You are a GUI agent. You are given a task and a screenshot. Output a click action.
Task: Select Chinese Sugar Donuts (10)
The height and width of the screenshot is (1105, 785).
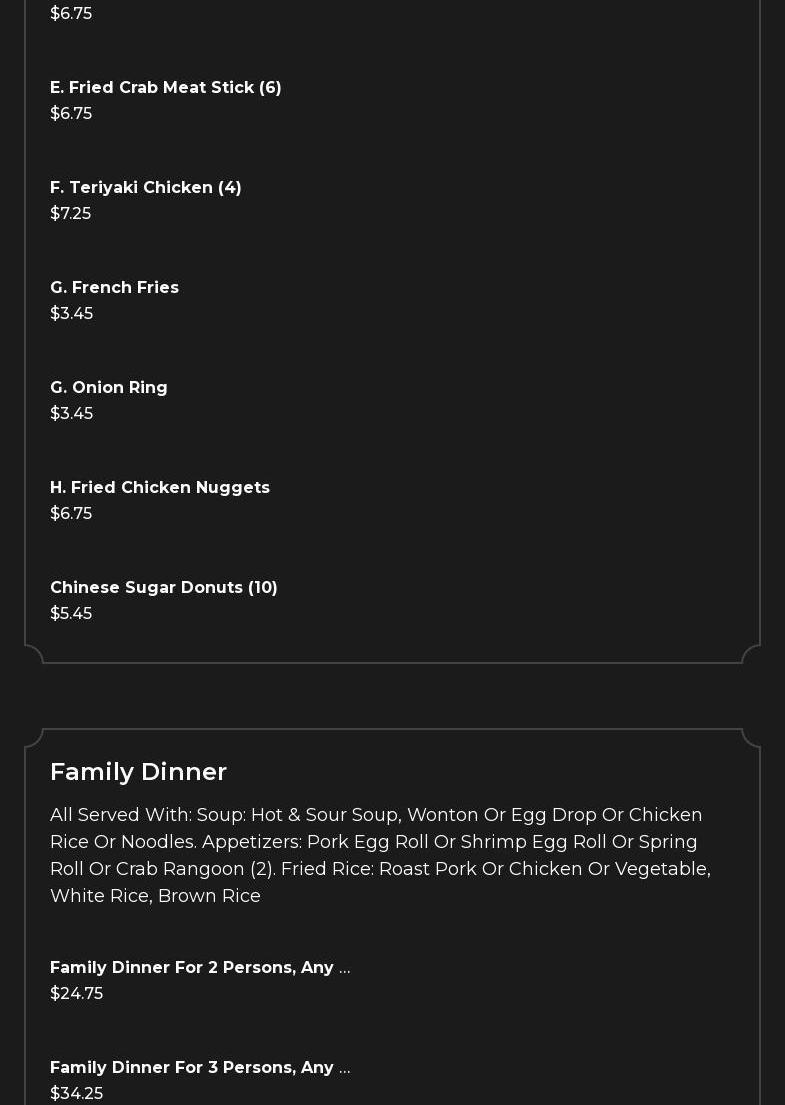[164, 588]
